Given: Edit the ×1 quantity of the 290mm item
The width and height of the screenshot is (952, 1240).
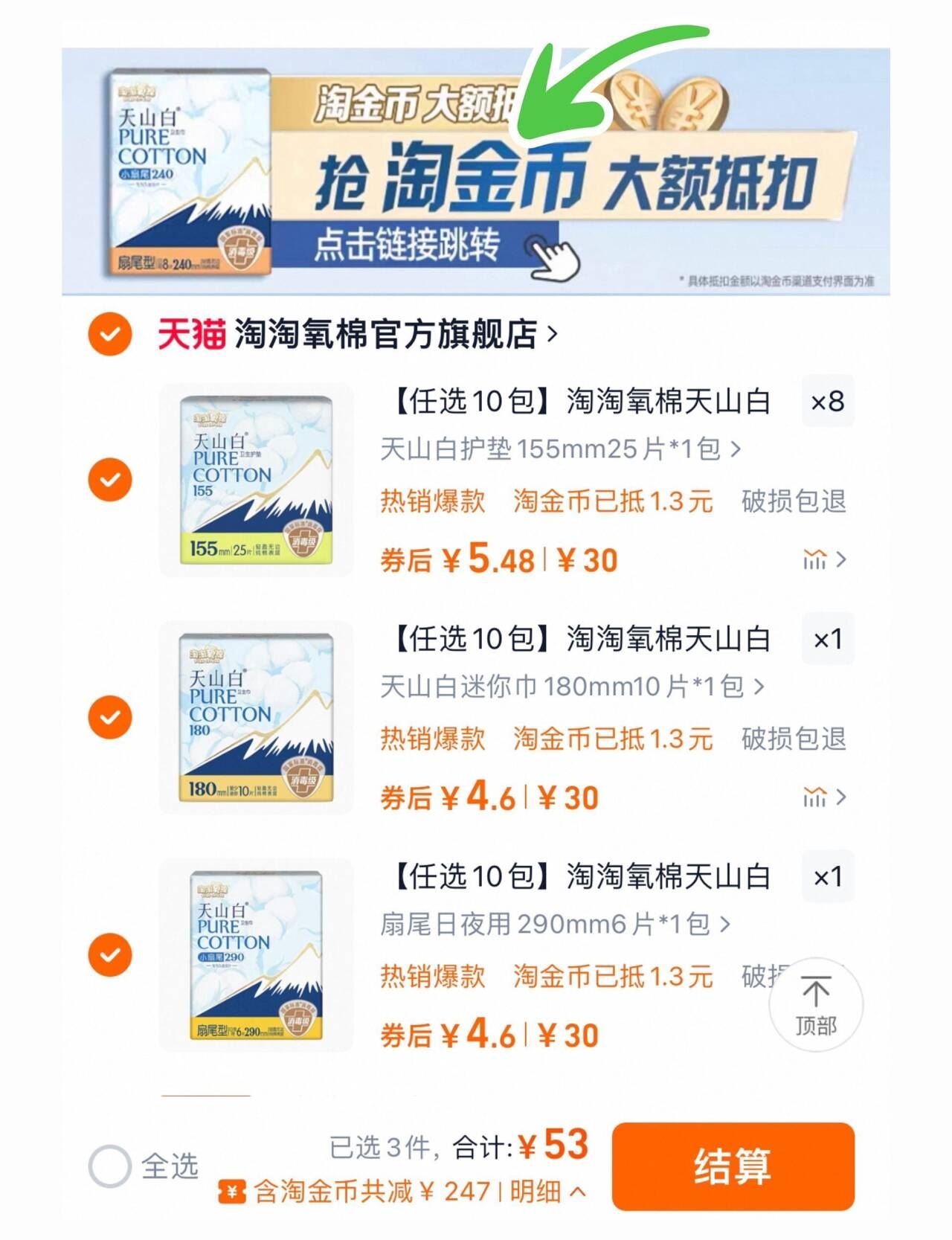Looking at the screenshot, I should pos(827,877).
